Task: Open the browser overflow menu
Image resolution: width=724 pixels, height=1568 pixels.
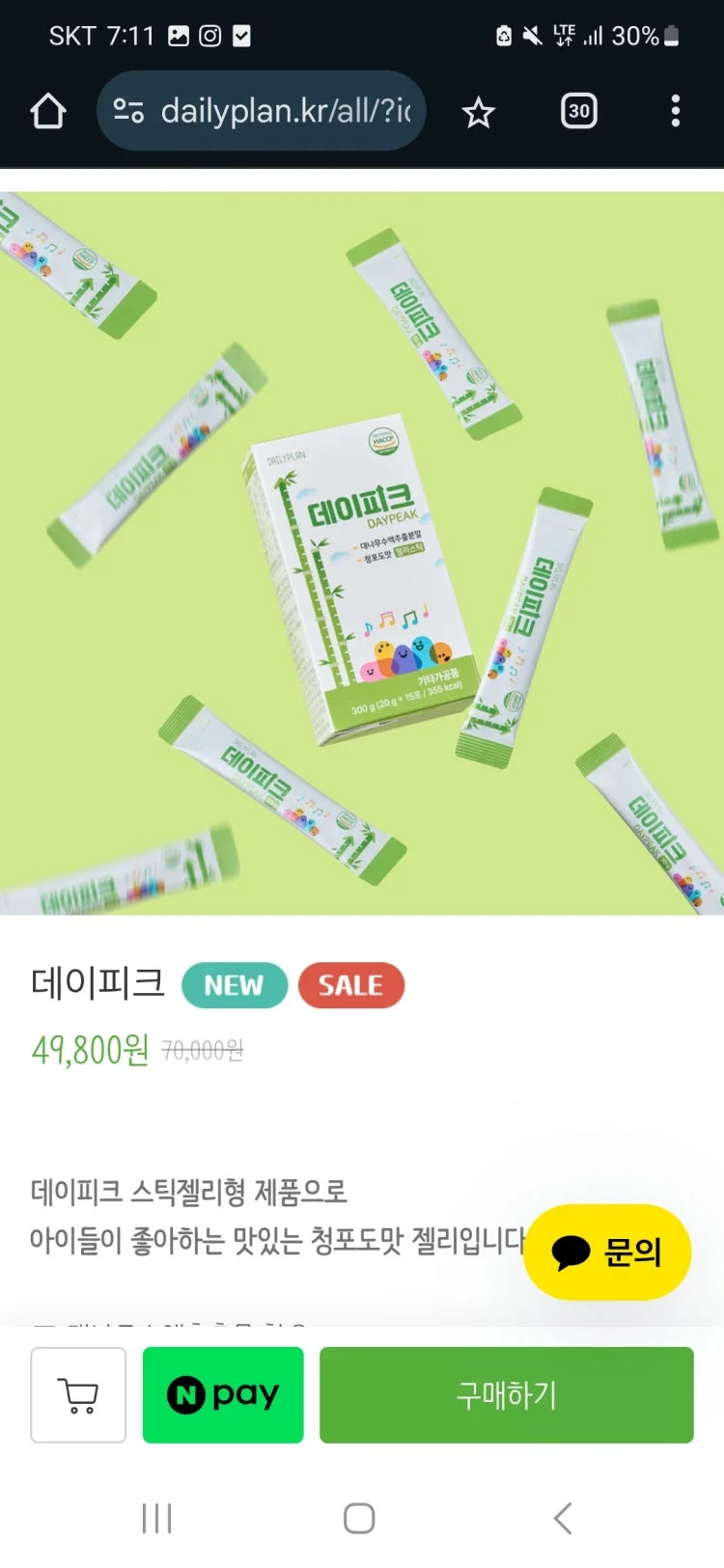Action: point(675,111)
